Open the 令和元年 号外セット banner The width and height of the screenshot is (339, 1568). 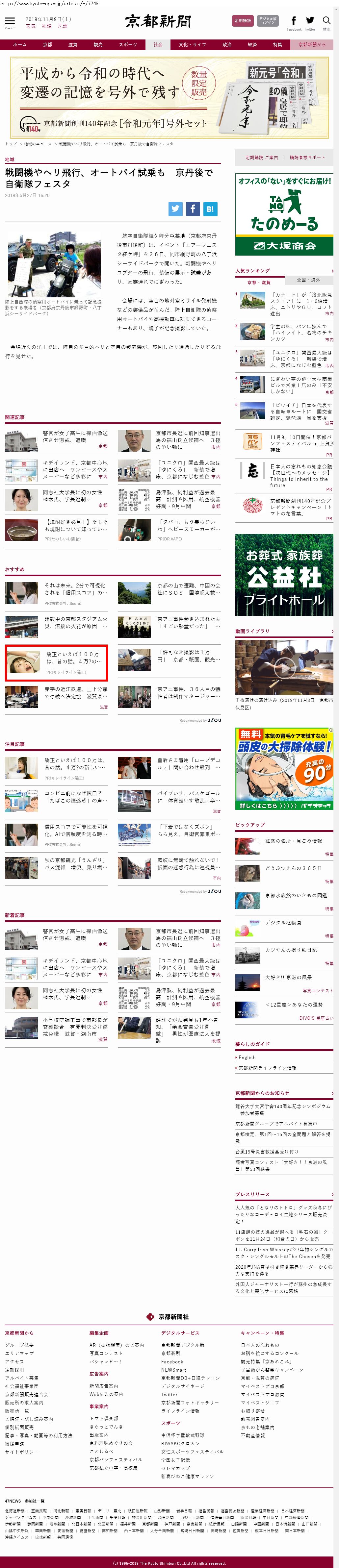(x=170, y=97)
